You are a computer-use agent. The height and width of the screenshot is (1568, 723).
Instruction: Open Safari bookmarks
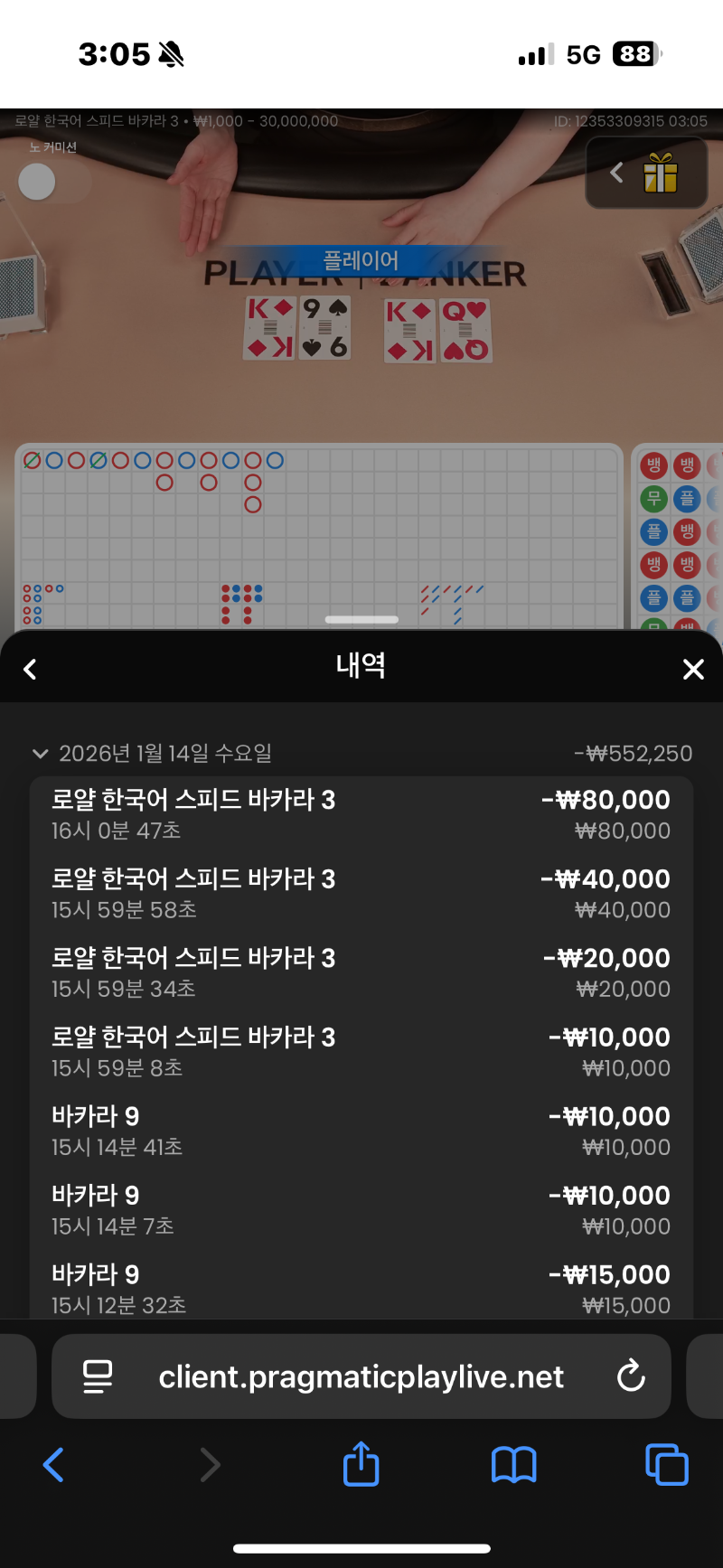pyautogui.click(x=513, y=1465)
